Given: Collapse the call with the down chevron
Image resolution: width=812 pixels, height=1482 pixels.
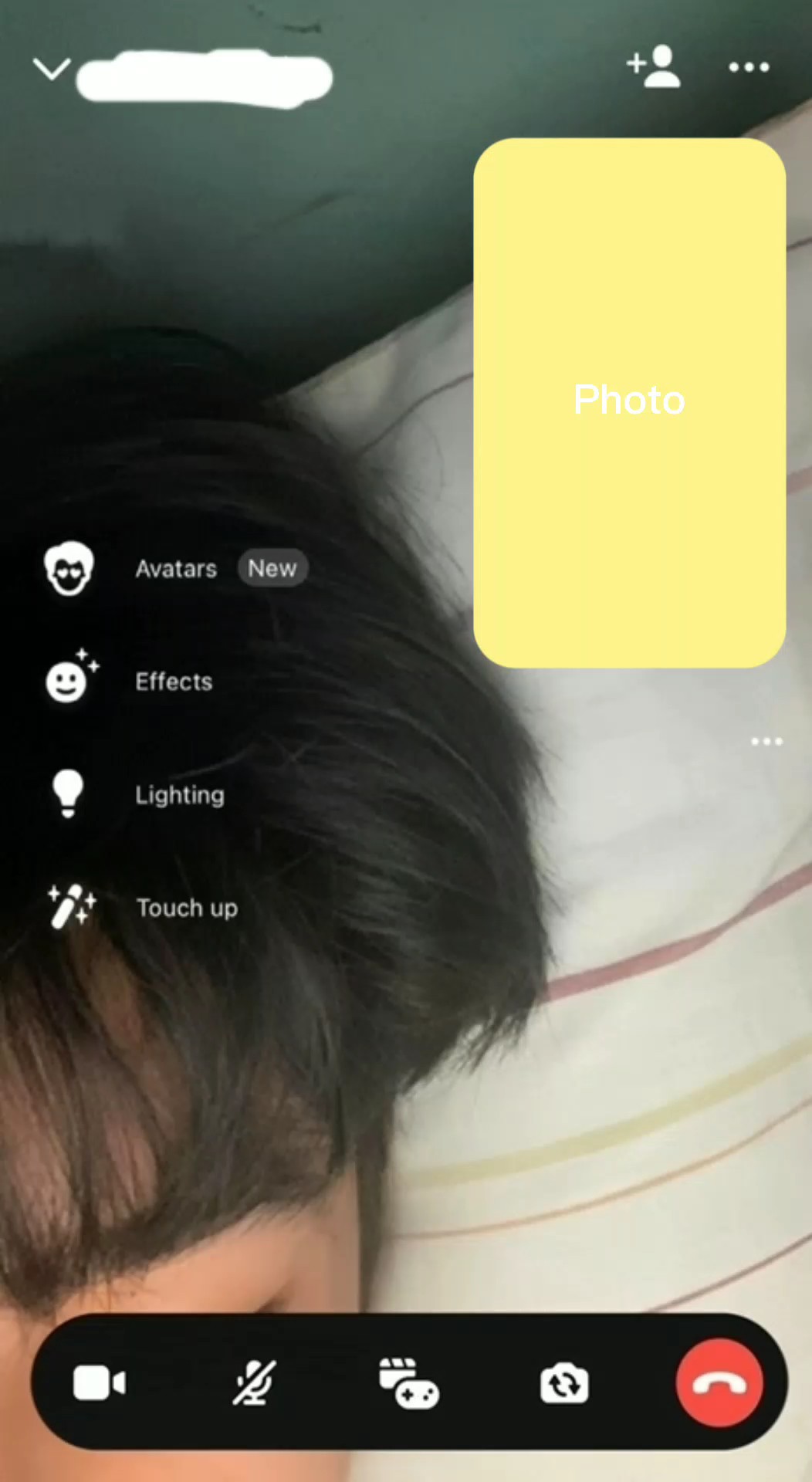Looking at the screenshot, I should (51, 68).
